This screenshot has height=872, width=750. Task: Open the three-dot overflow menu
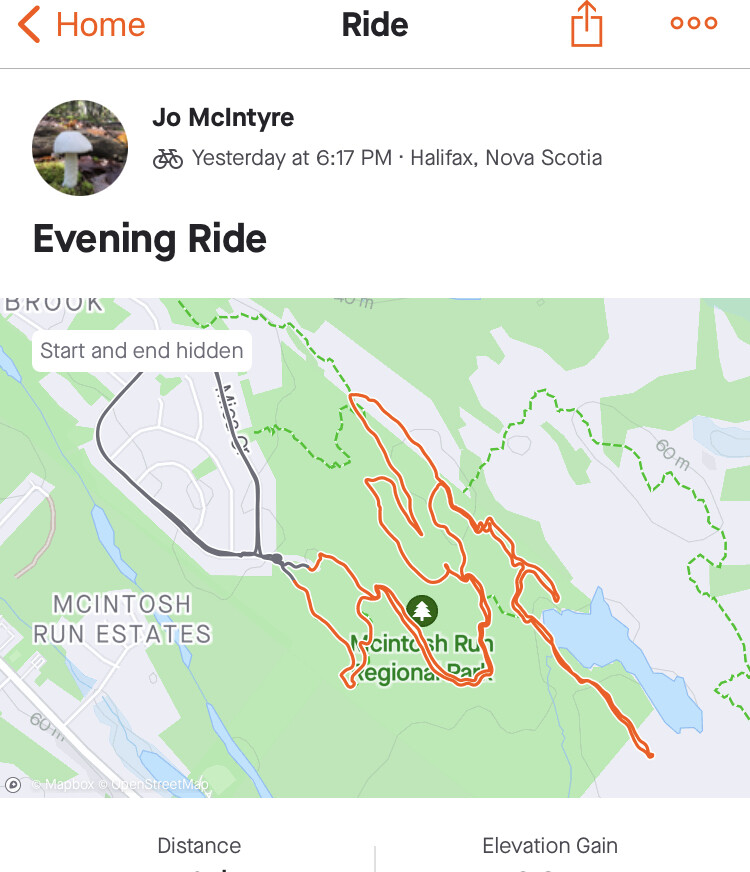tap(694, 24)
